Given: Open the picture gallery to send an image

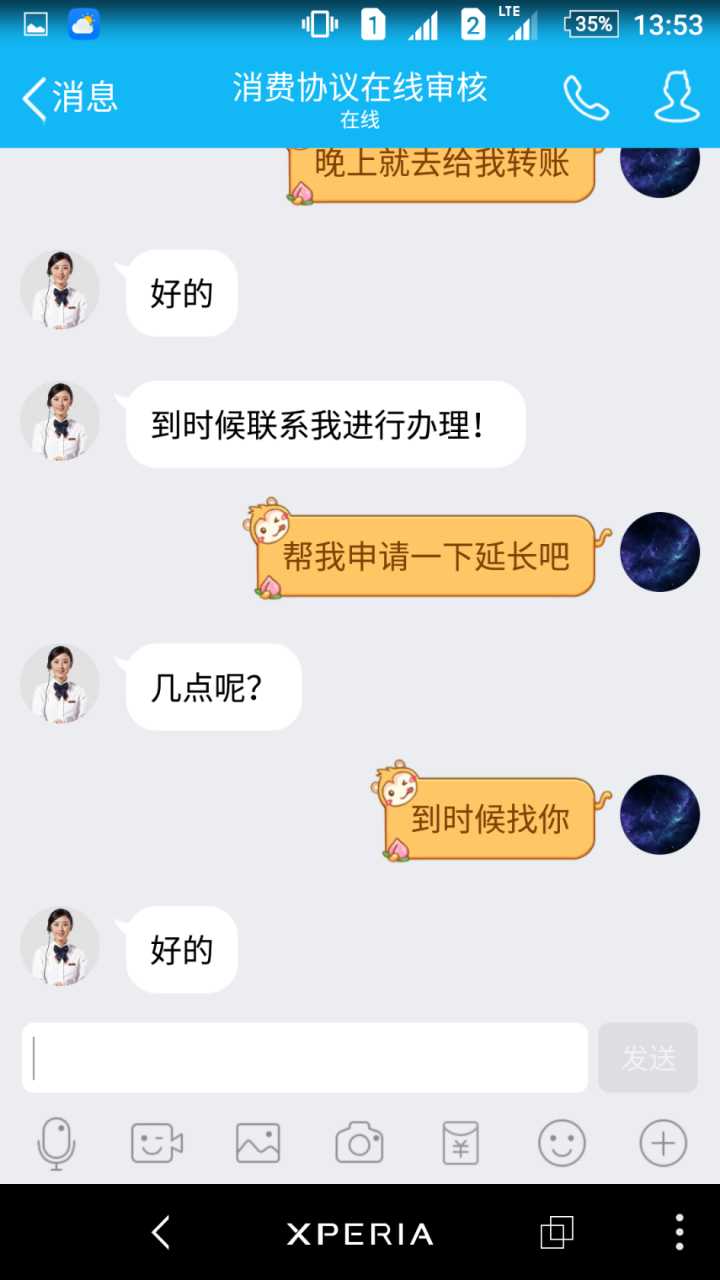Looking at the screenshot, I should click(x=258, y=1143).
